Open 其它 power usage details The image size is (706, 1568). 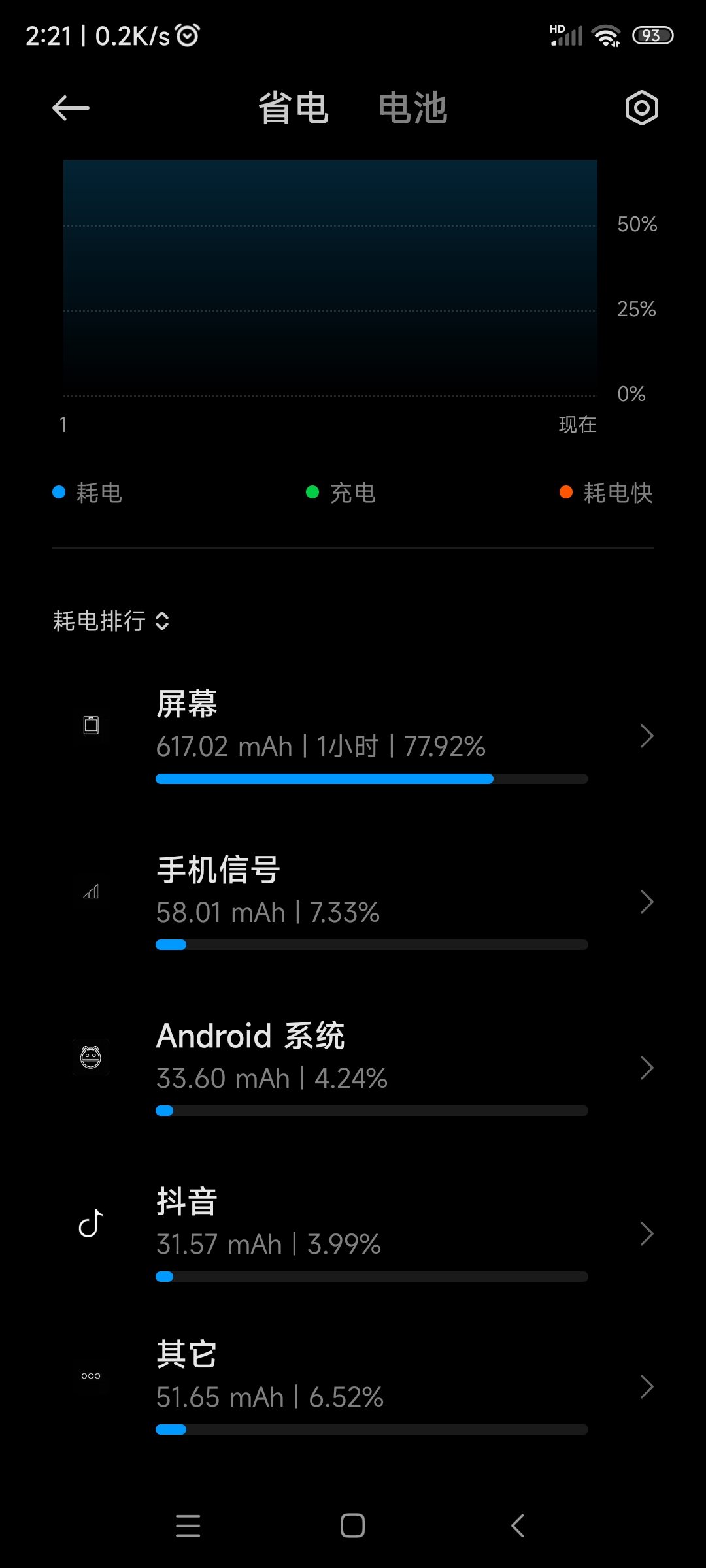tap(353, 1386)
